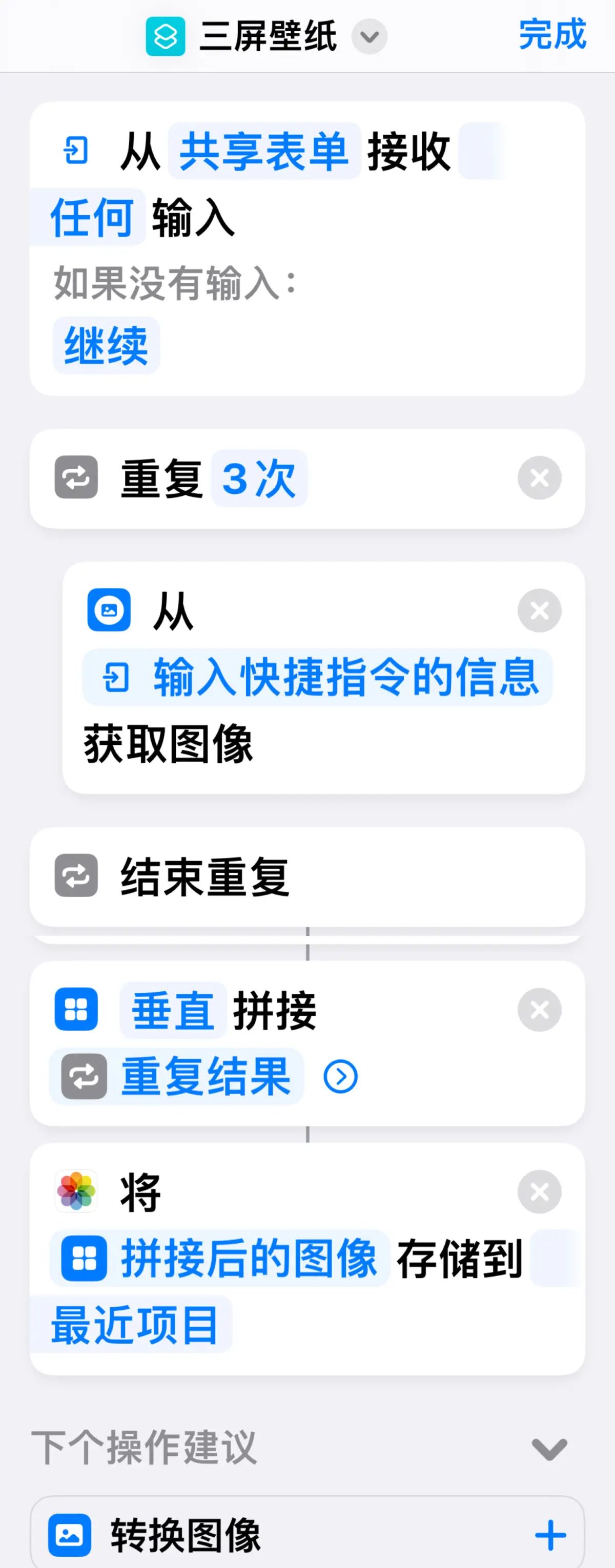The image size is (615, 1568).
Task: Change the 共享表单 input source token
Action: click(262, 153)
